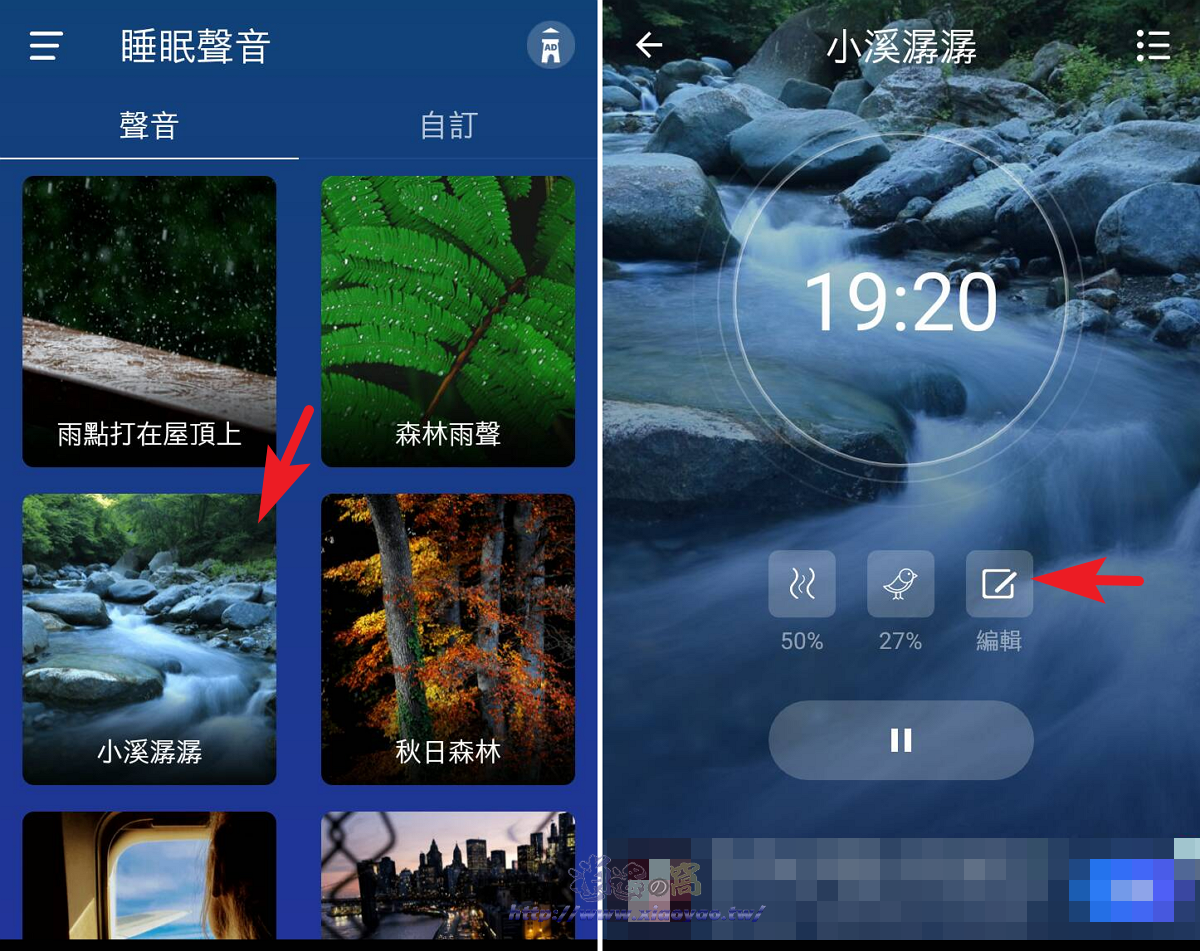The image size is (1200, 951).
Task: Open the list menu in the player
Action: tap(1153, 46)
